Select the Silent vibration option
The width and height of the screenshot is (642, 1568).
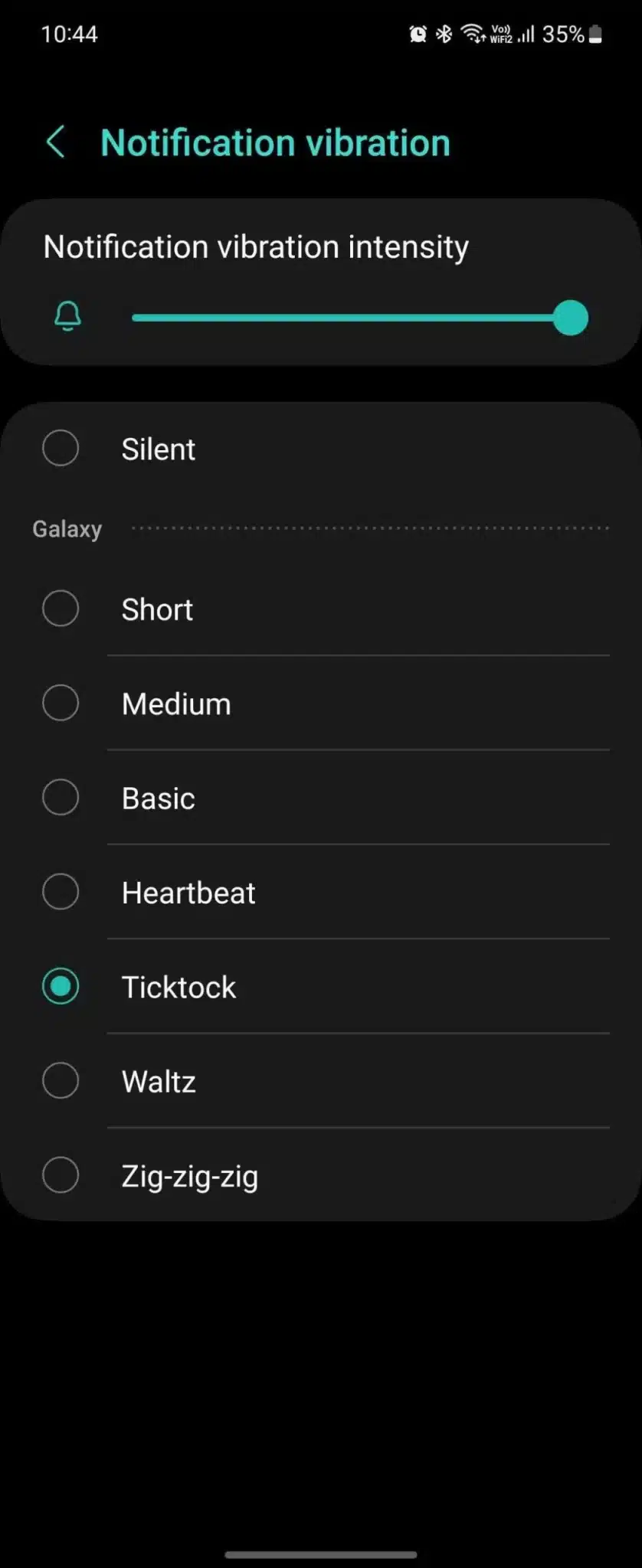(x=61, y=449)
